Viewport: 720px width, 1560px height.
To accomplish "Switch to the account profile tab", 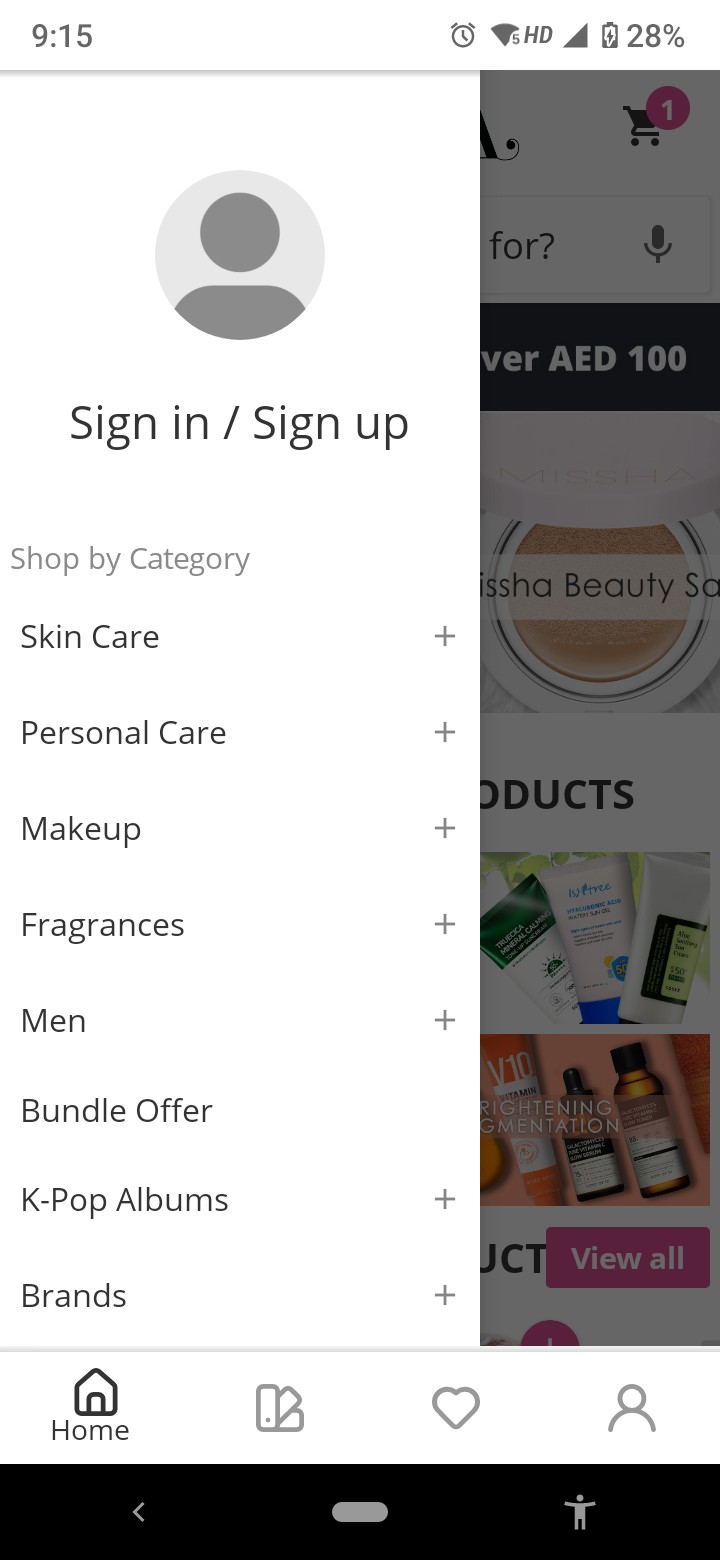I will [x=632, y=1407].
